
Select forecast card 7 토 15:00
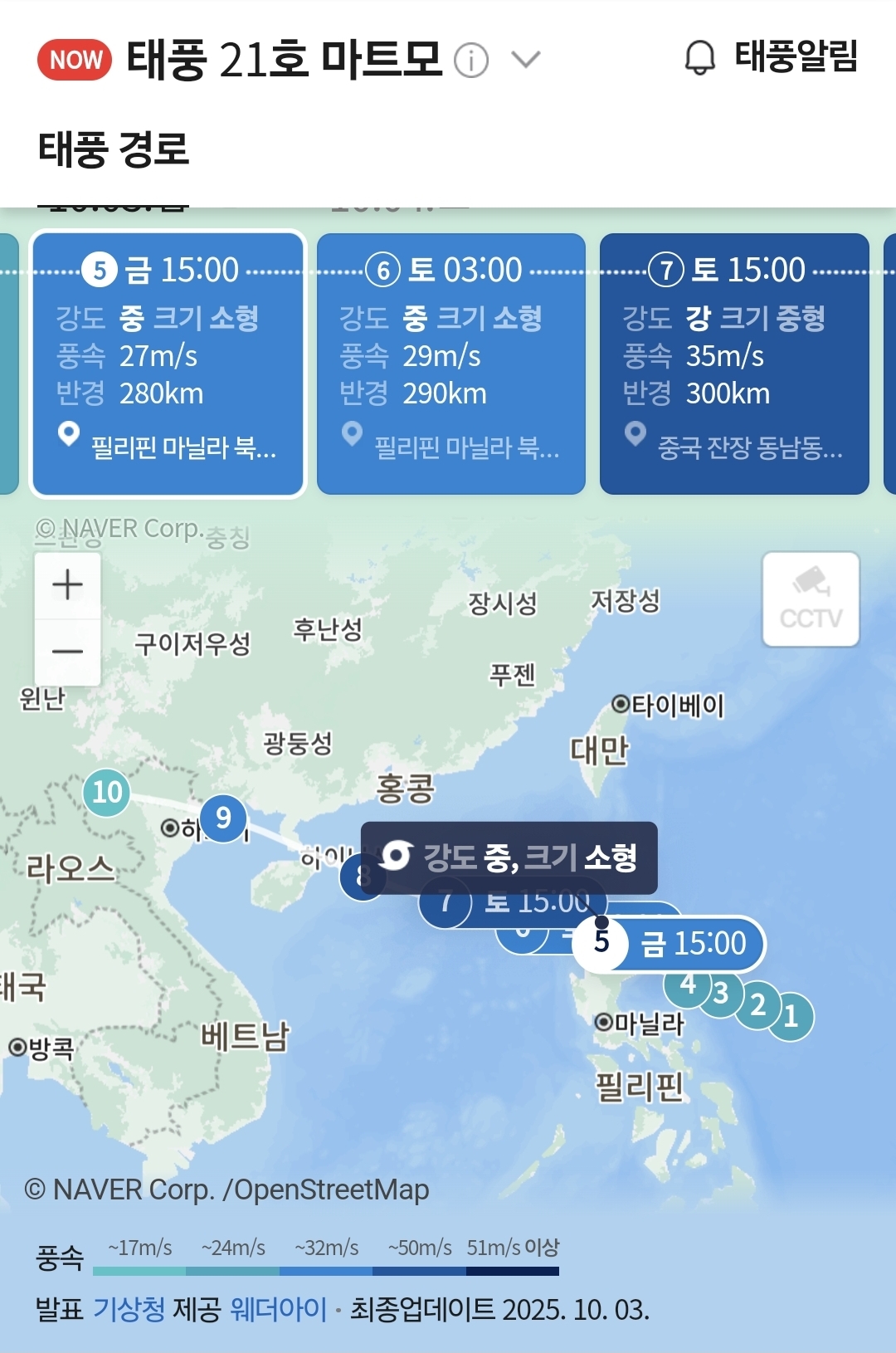point(734,364)
